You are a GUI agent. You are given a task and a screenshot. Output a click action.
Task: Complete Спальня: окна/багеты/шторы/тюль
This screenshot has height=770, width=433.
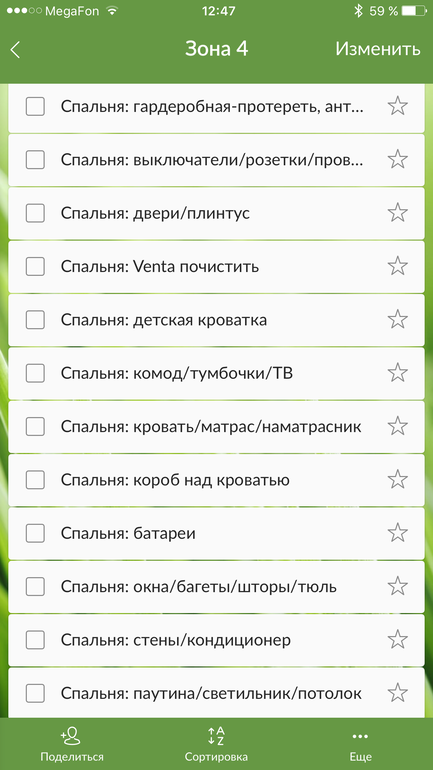(35, 587)
